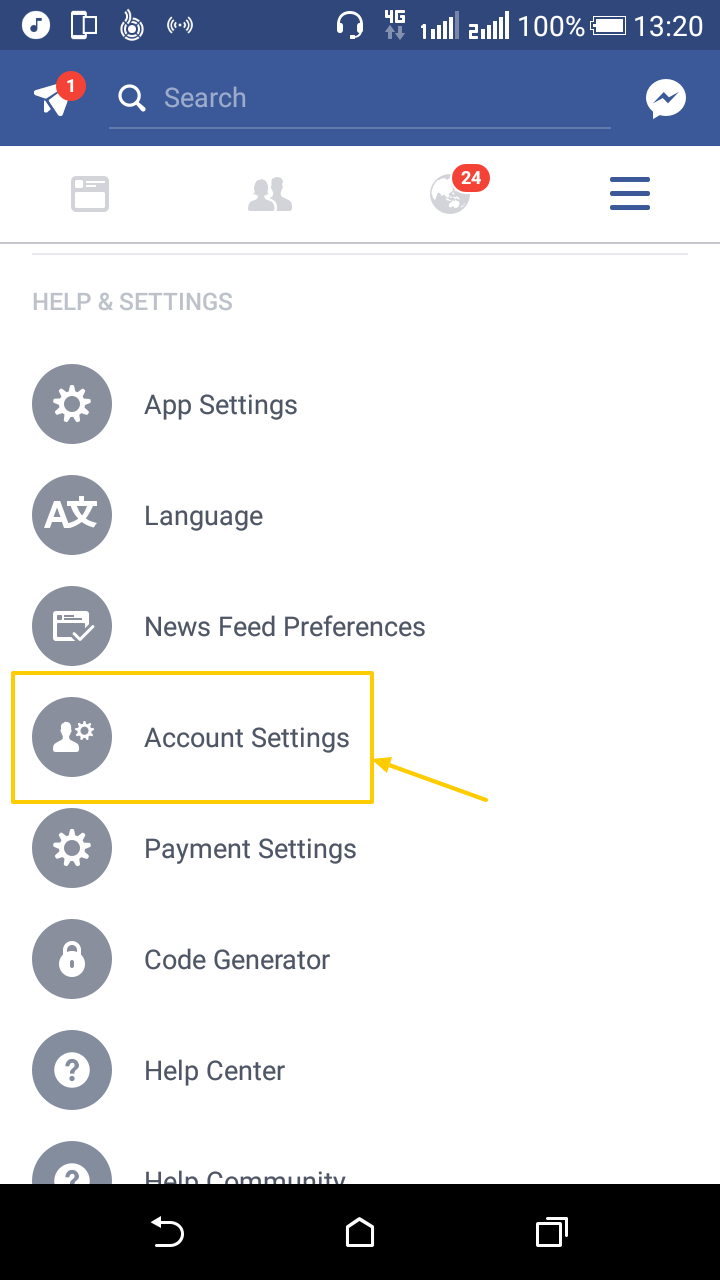
Task: Select the Account Settings list entry
Action: coord(246,737)
